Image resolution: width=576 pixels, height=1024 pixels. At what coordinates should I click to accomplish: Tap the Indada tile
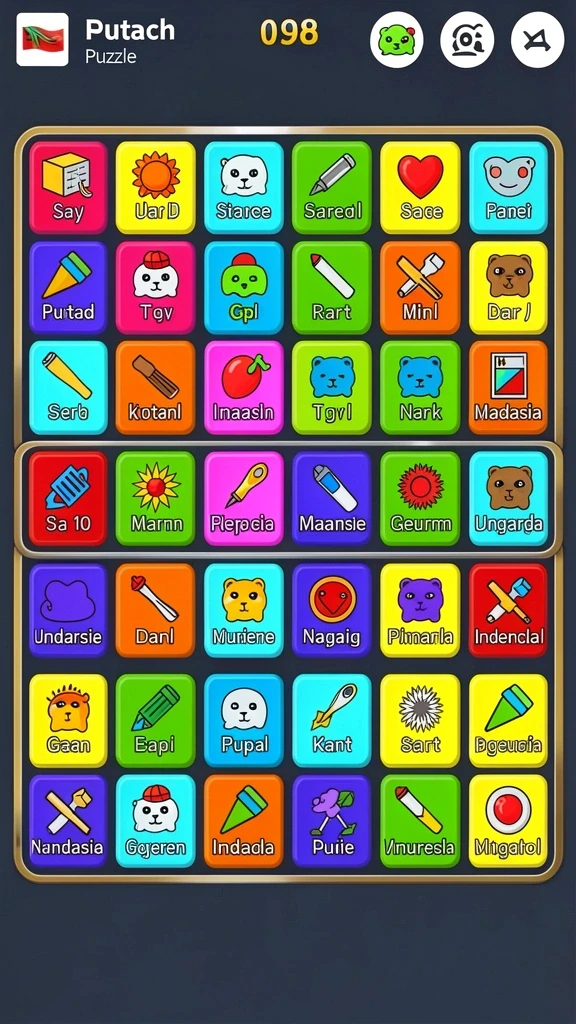point(244,821)
